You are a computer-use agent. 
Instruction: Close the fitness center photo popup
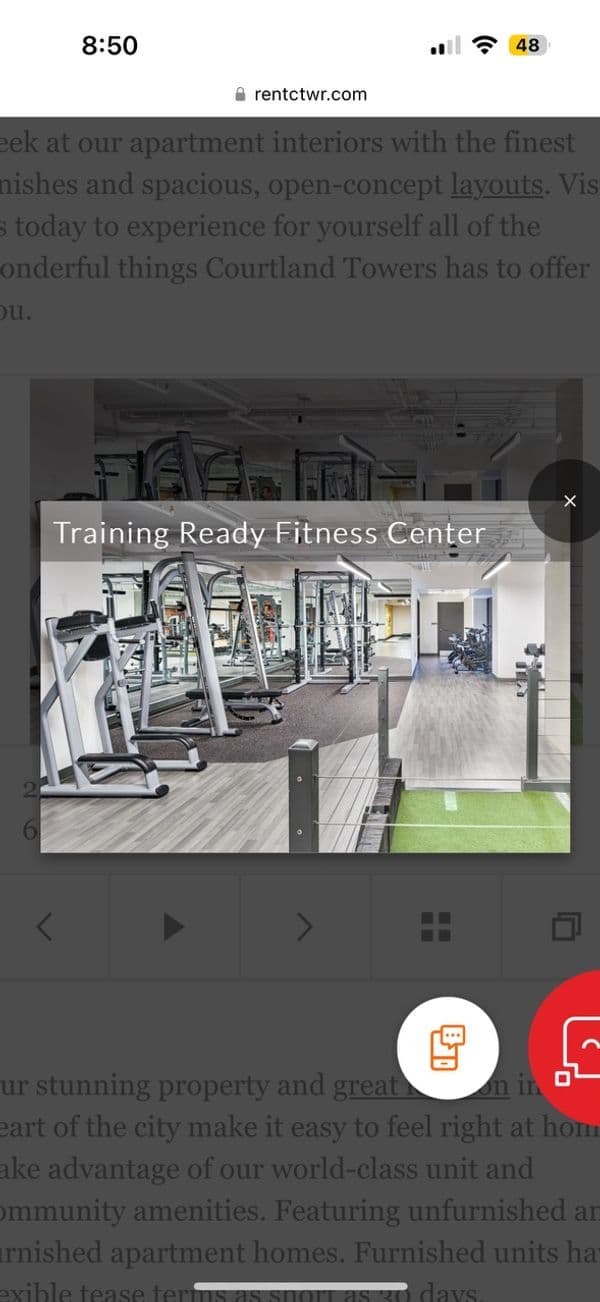pos(570,501)
